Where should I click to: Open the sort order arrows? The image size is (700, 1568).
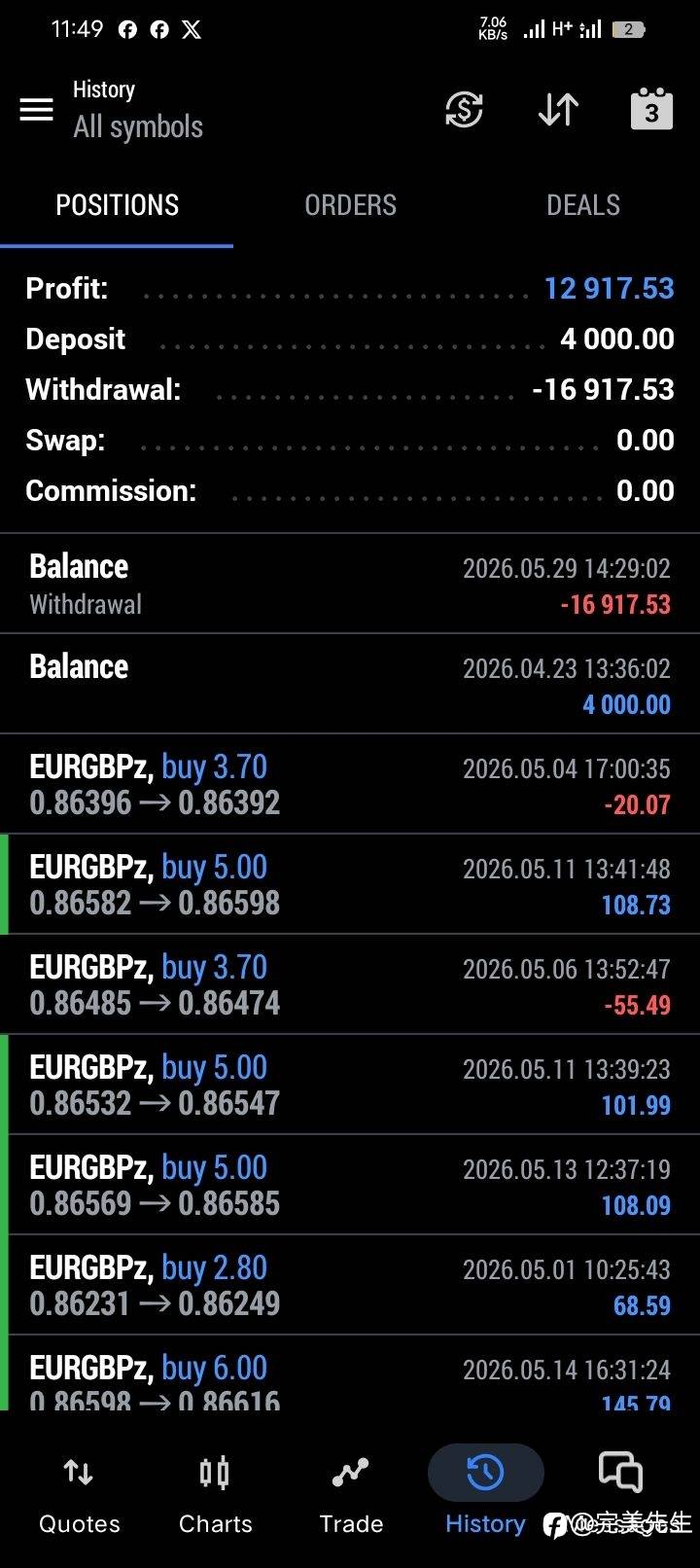pyautogui.click(x=558, y=109)
